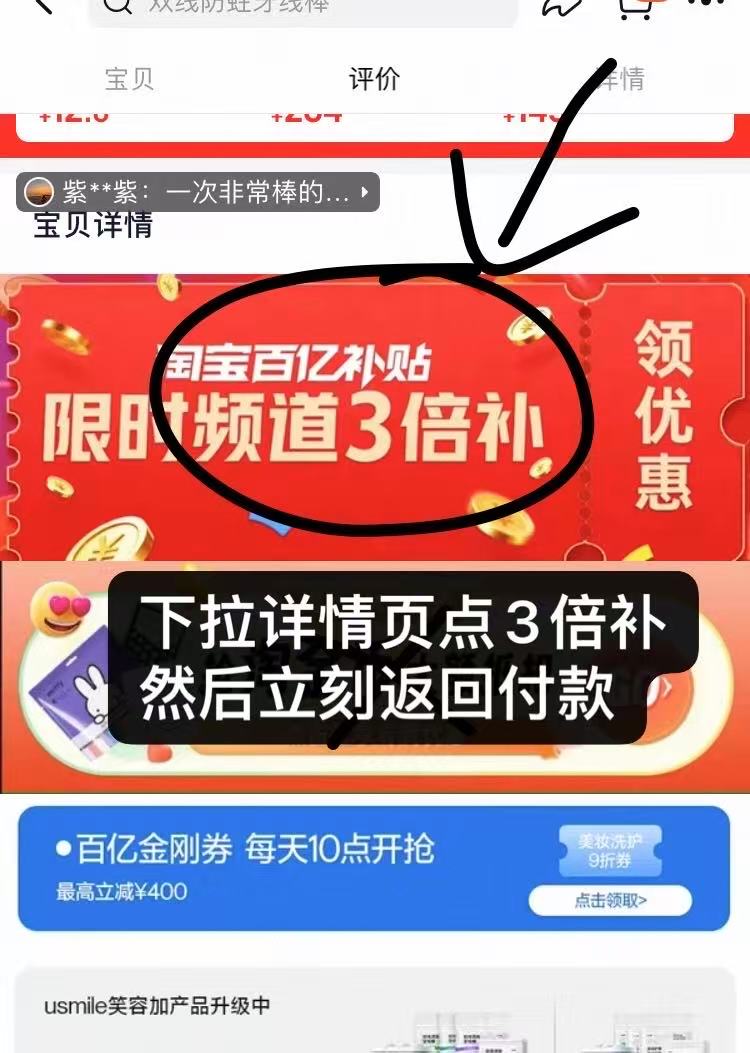Open the search box at the top

click(x=300, y=8)
